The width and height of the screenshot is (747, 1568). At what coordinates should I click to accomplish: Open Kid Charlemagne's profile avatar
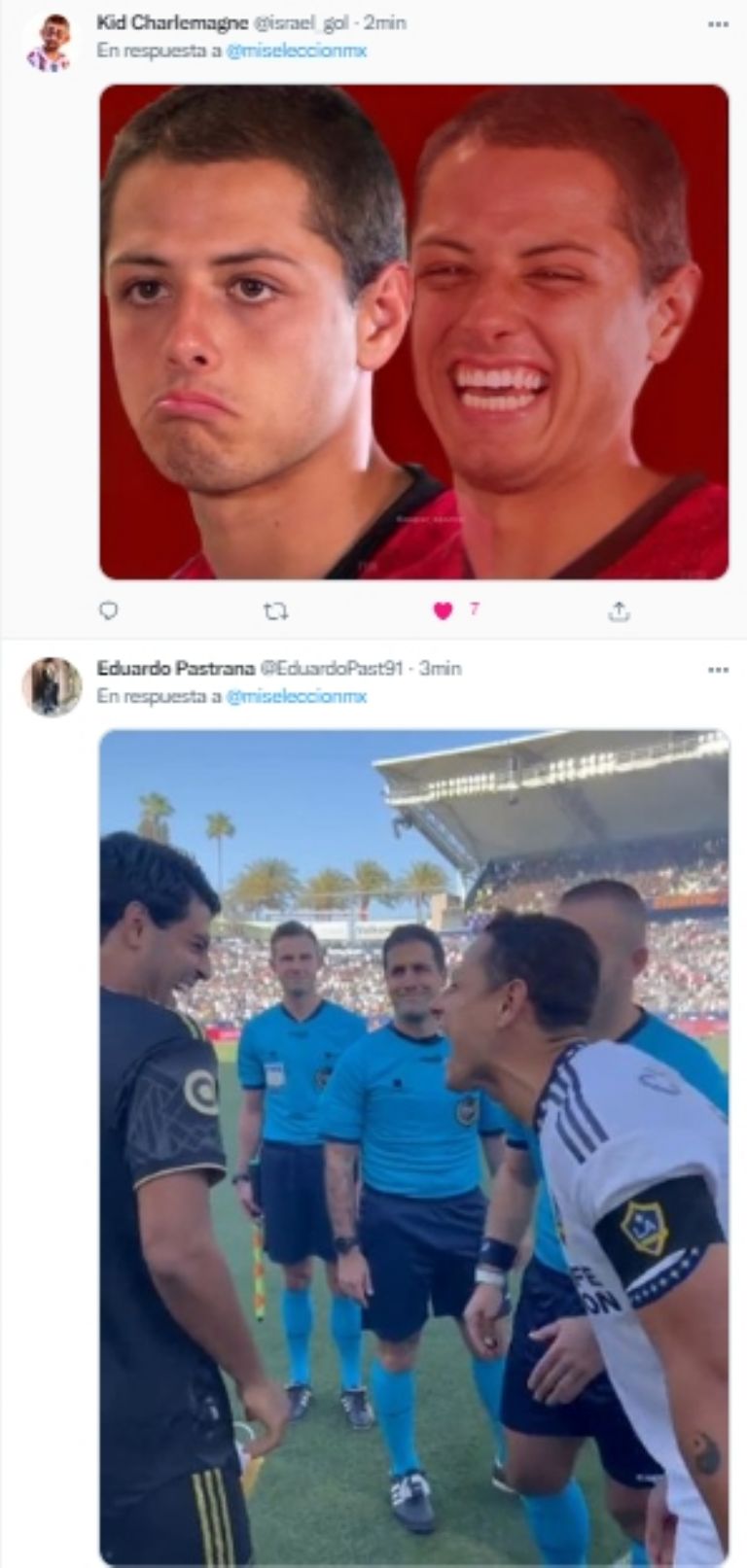pos(49,43)
